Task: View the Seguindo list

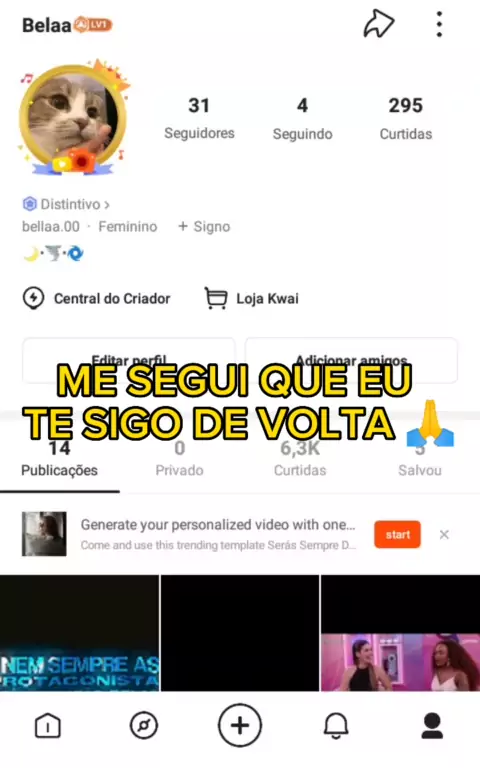Action: [302, 119]
